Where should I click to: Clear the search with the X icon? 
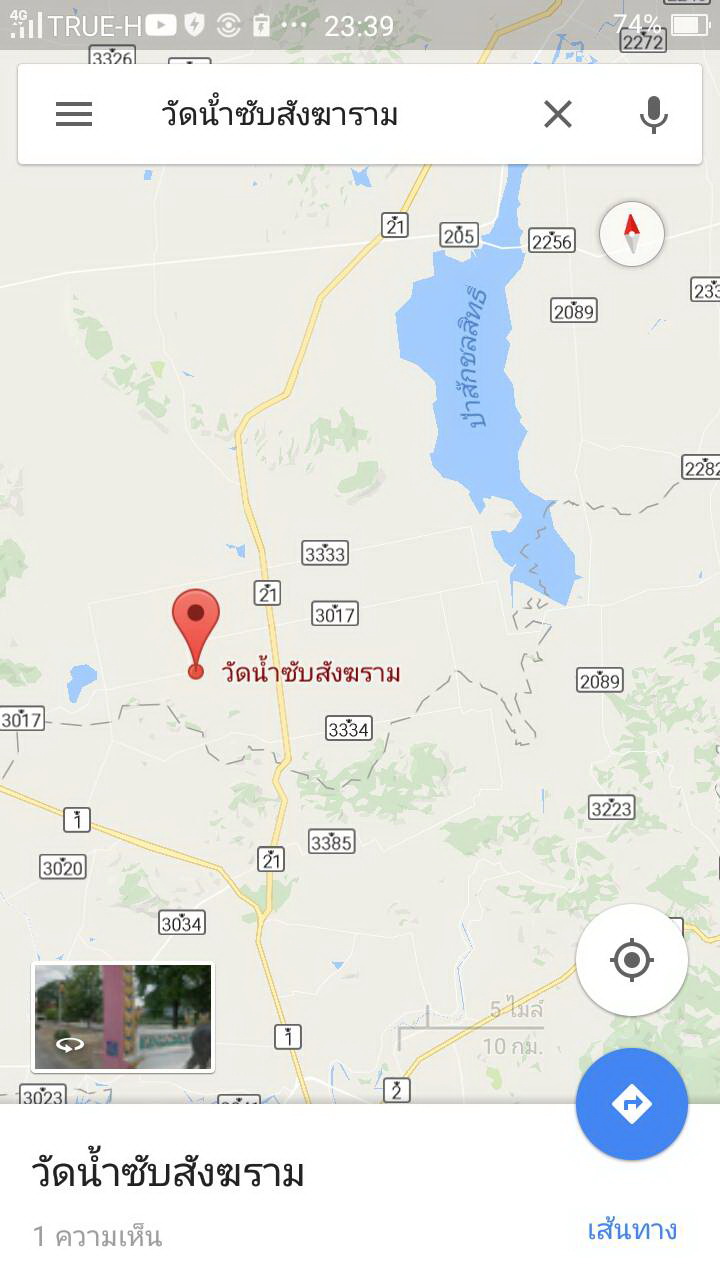(x=558, y=114)
